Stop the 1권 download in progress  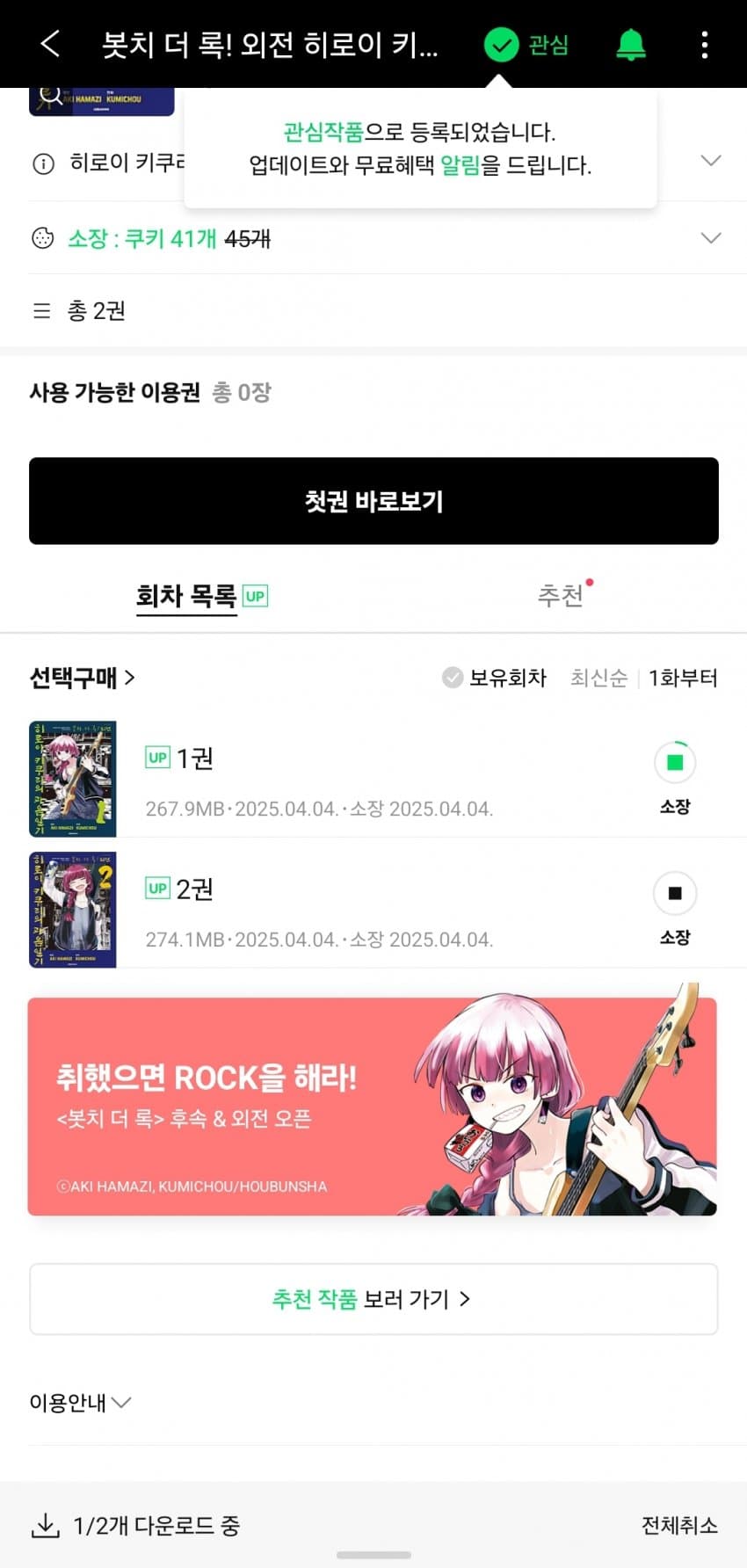click(x=675, y=763)
